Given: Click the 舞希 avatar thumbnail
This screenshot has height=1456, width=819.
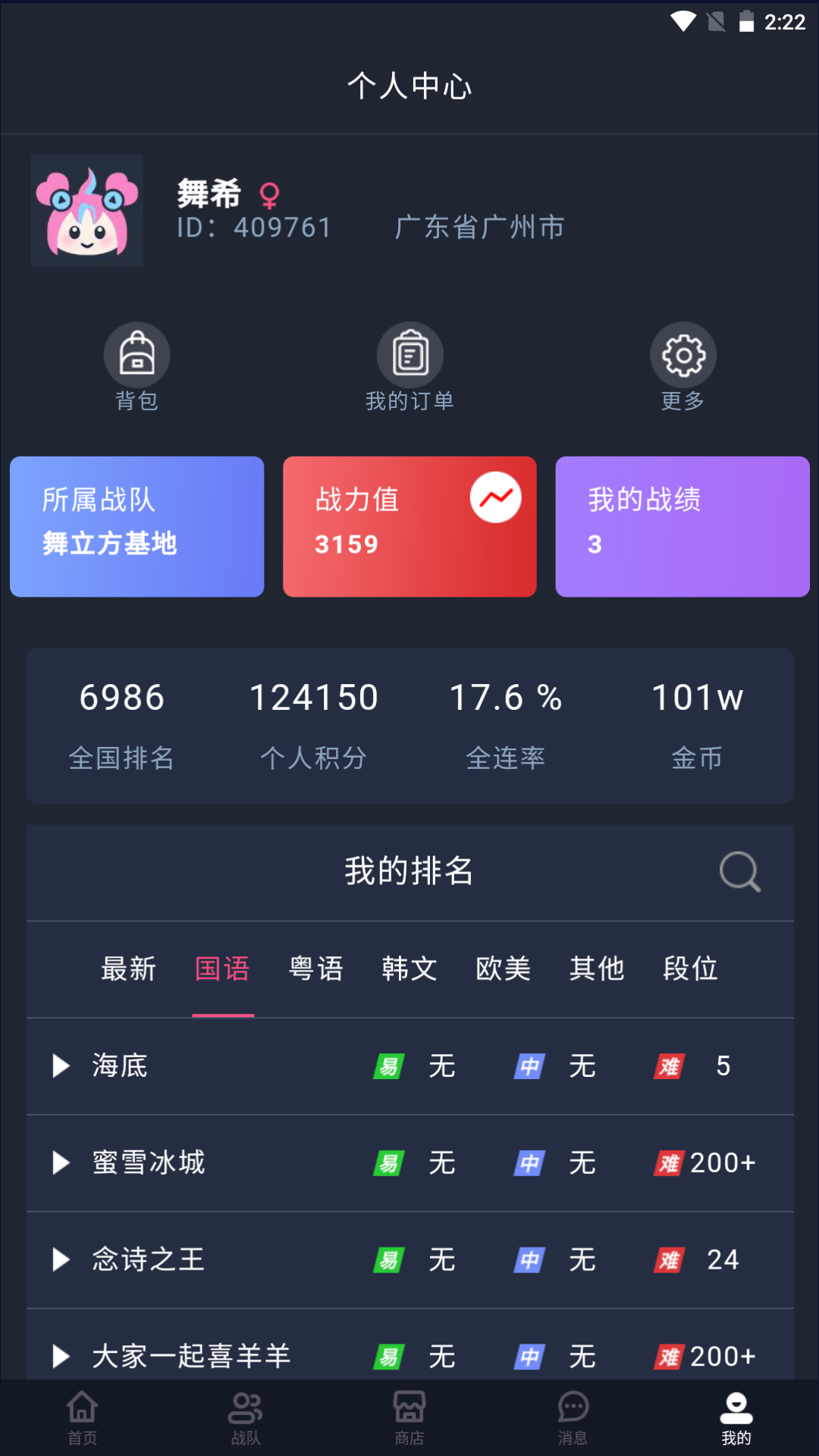Looking at the screenshot, I should 86,210.
